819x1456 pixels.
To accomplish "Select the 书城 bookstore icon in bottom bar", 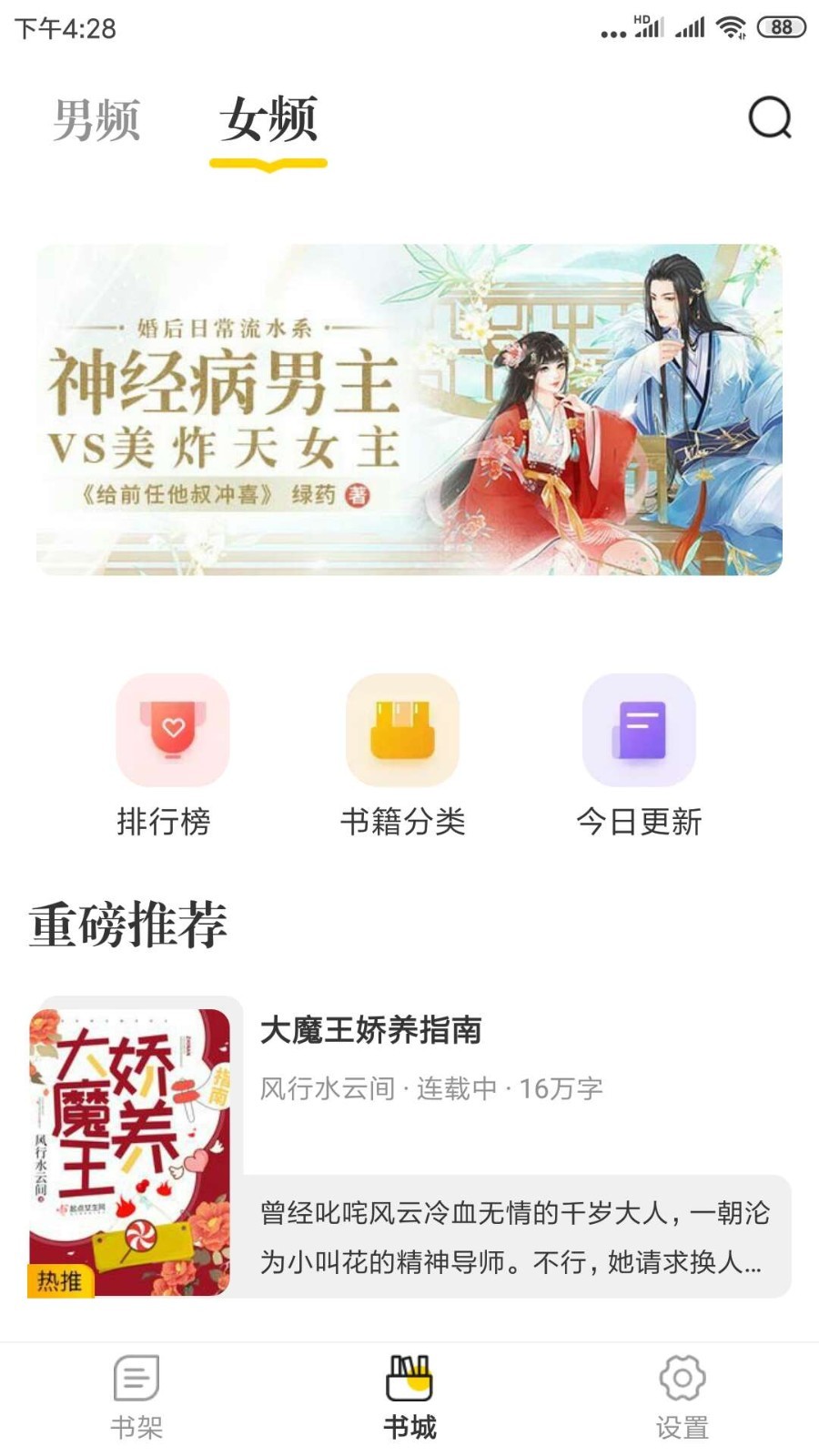I will click(x=409, y=1383).
